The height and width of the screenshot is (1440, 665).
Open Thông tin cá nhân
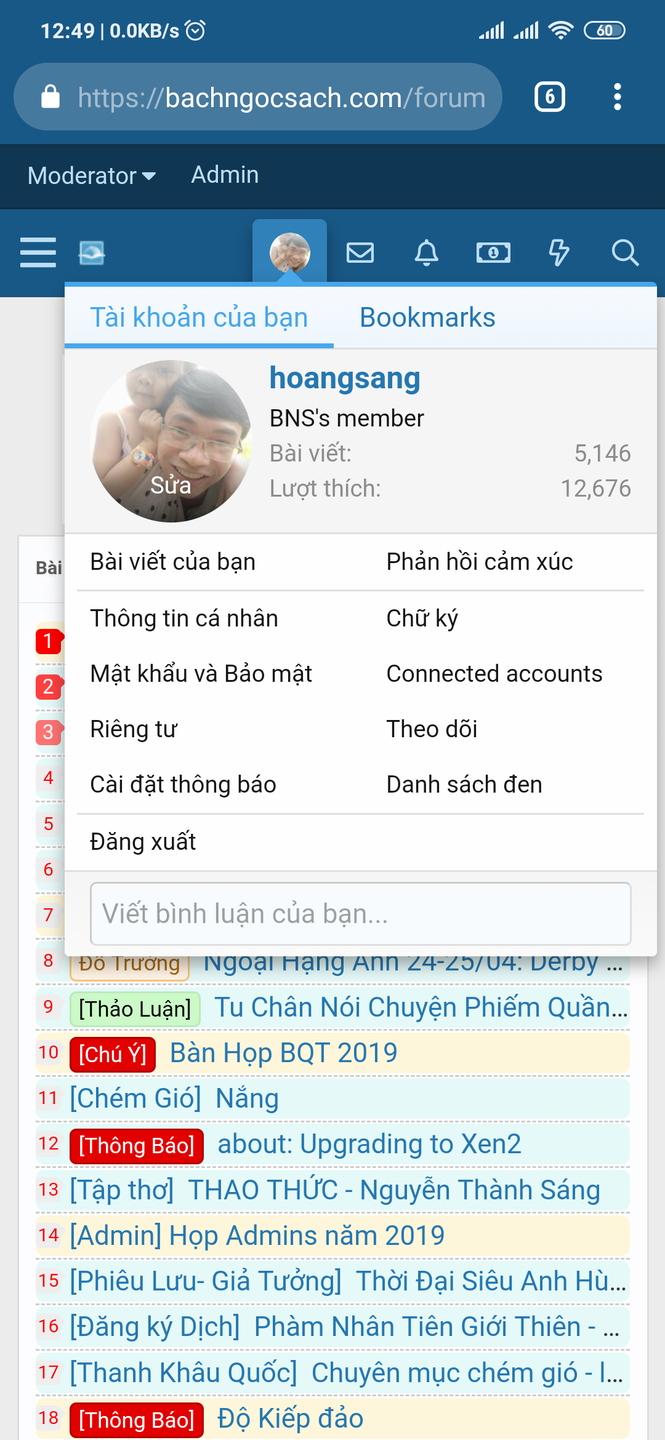184,618
